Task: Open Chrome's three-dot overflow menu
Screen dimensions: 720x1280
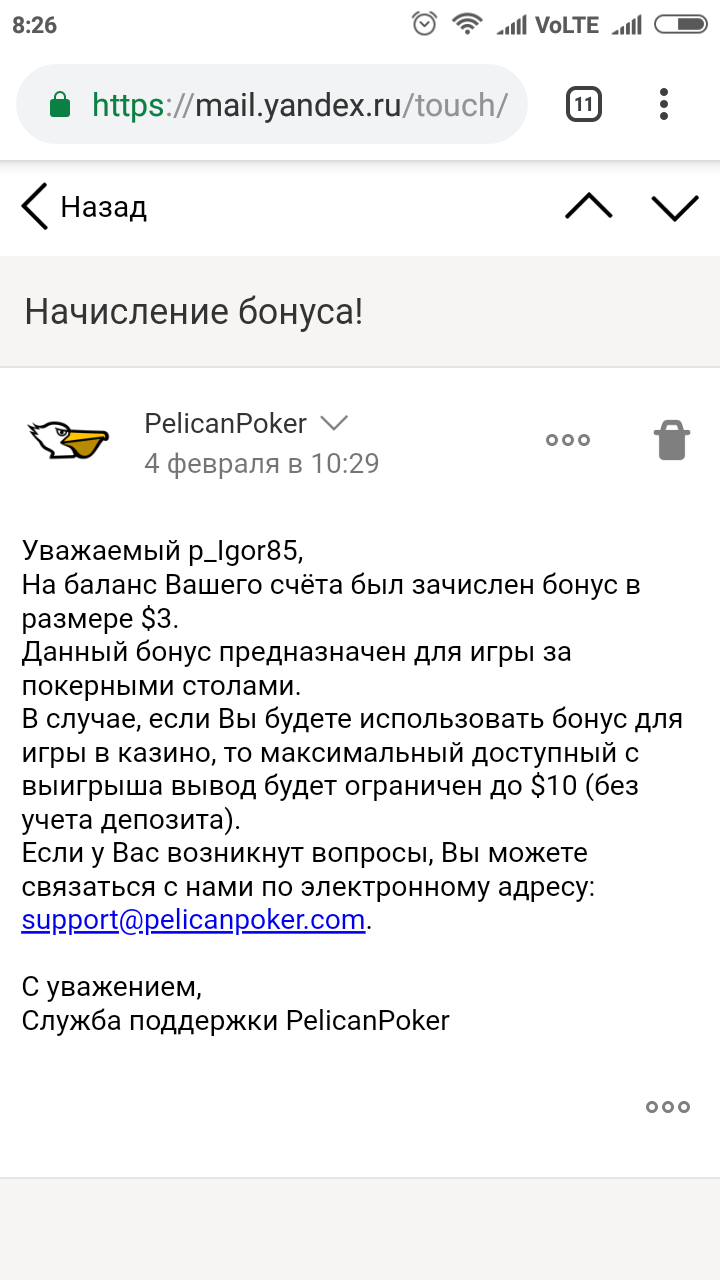Action: point(664,104)
